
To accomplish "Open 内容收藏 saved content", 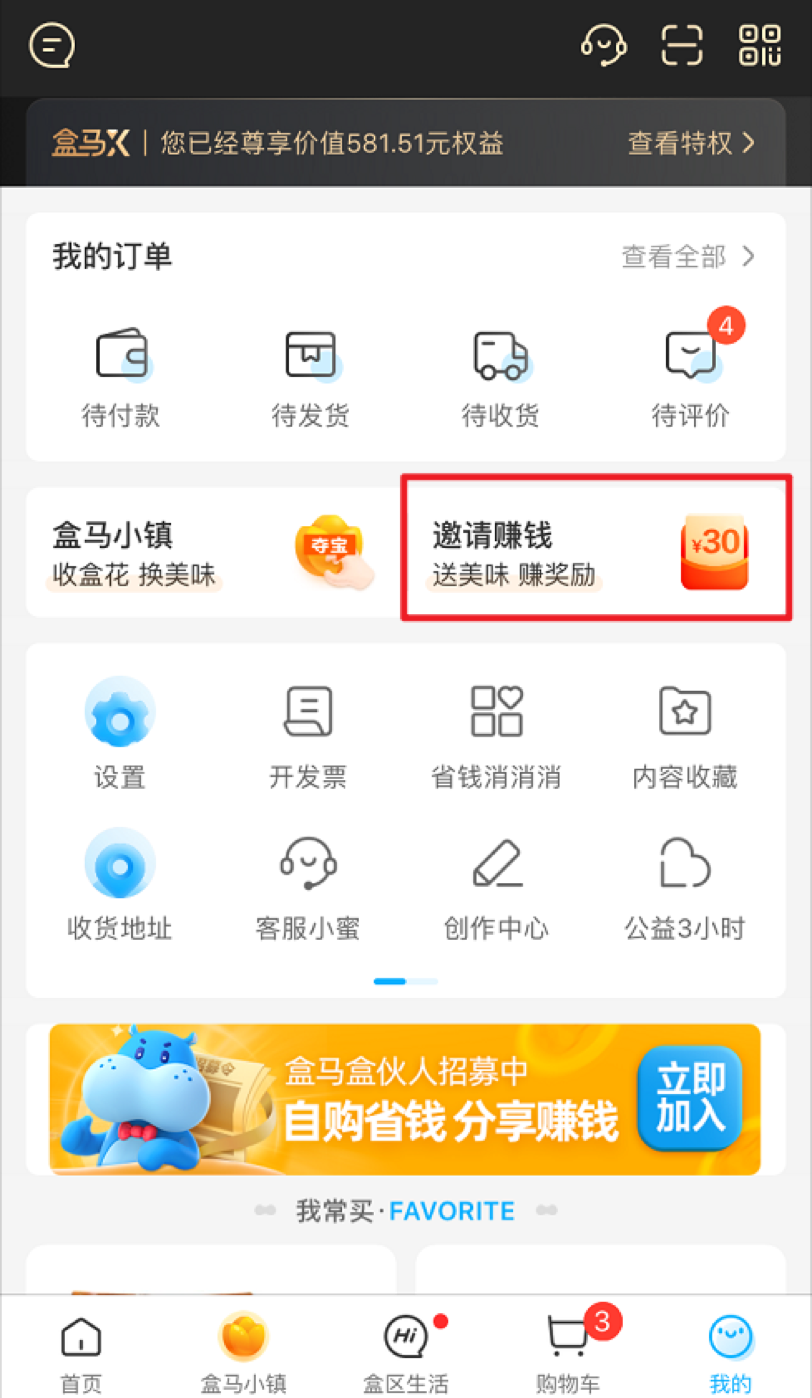I will coord(685,735).
